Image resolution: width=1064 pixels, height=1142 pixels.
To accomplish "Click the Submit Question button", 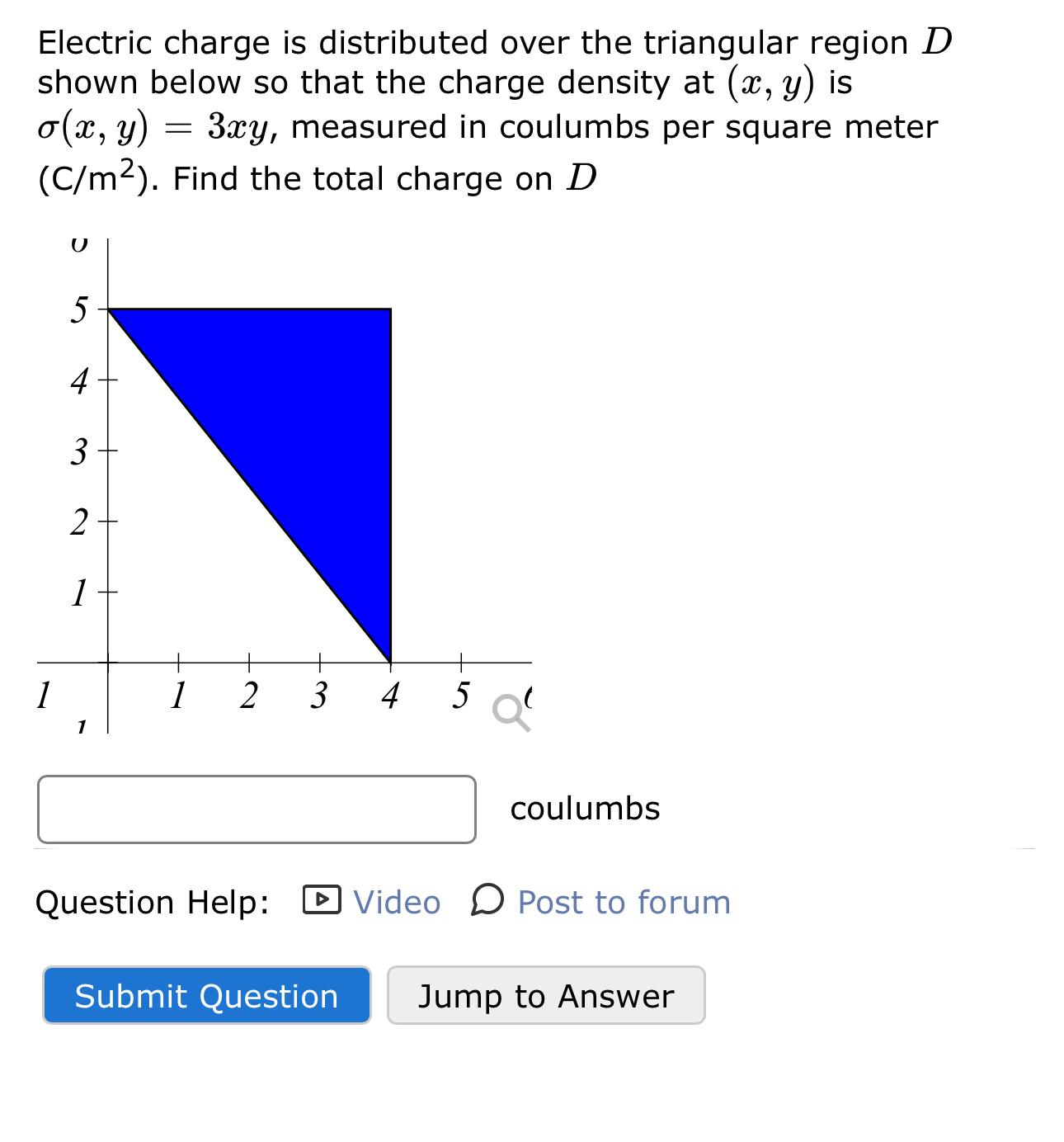I will point(205,996).
